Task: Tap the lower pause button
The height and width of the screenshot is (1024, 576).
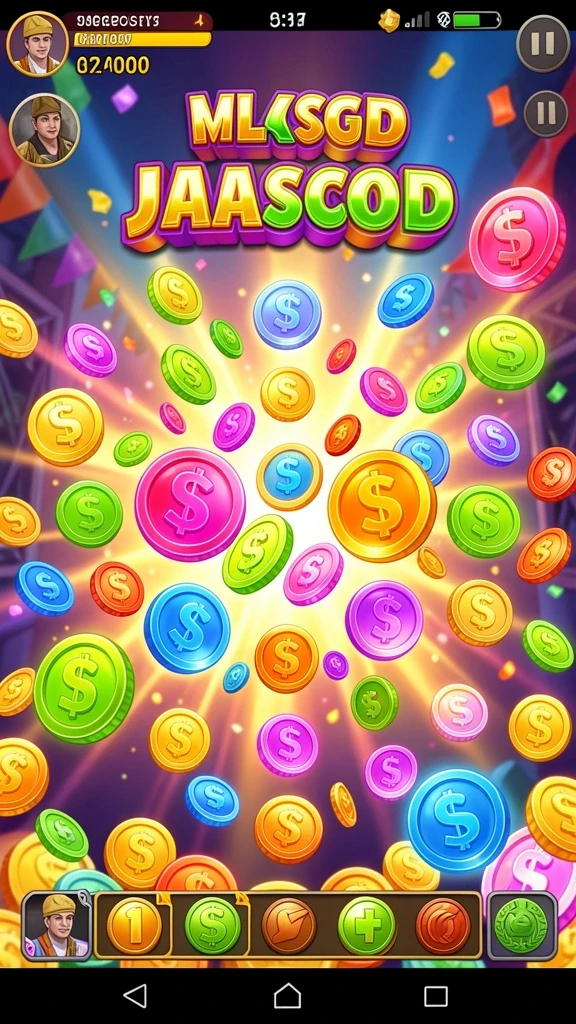Action: (546, 114)
